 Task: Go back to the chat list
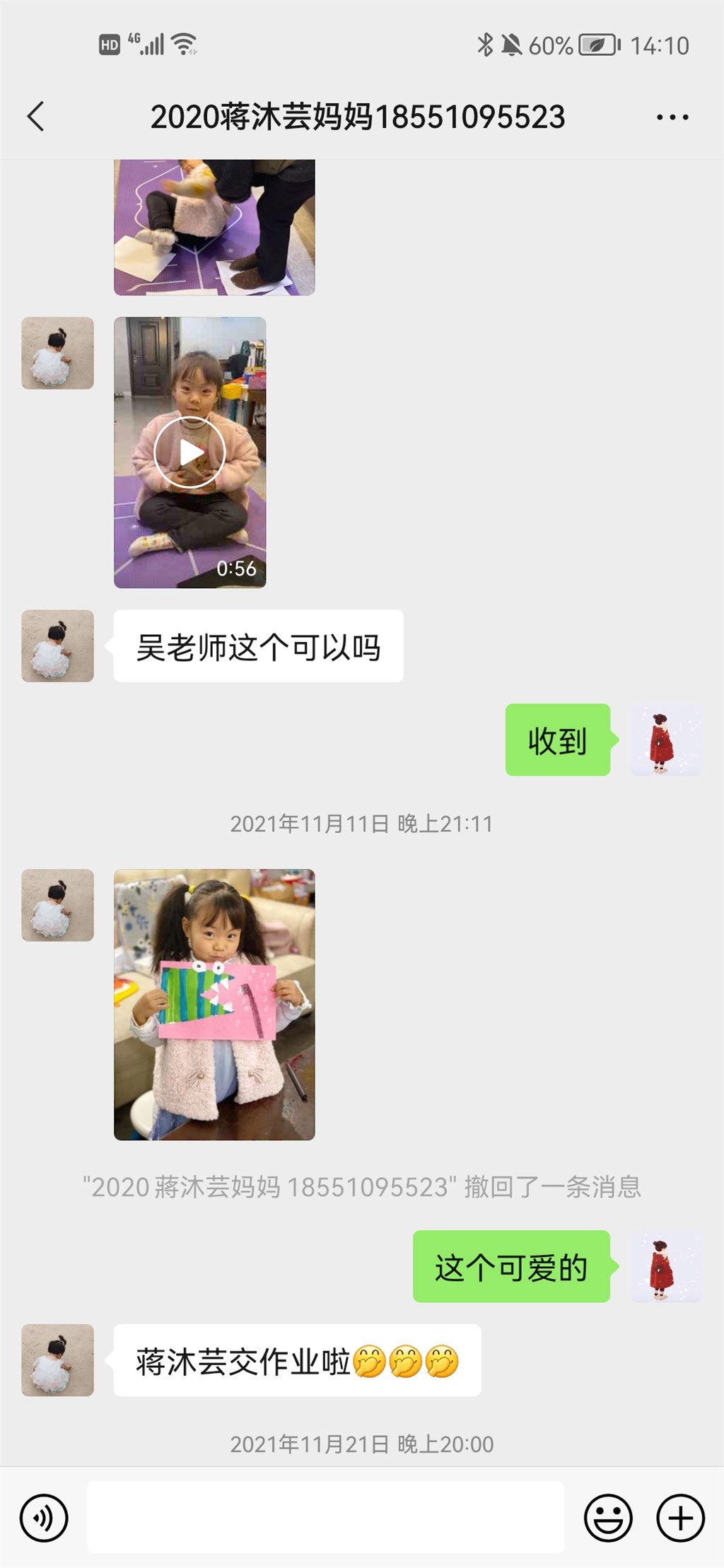[36, 117]
